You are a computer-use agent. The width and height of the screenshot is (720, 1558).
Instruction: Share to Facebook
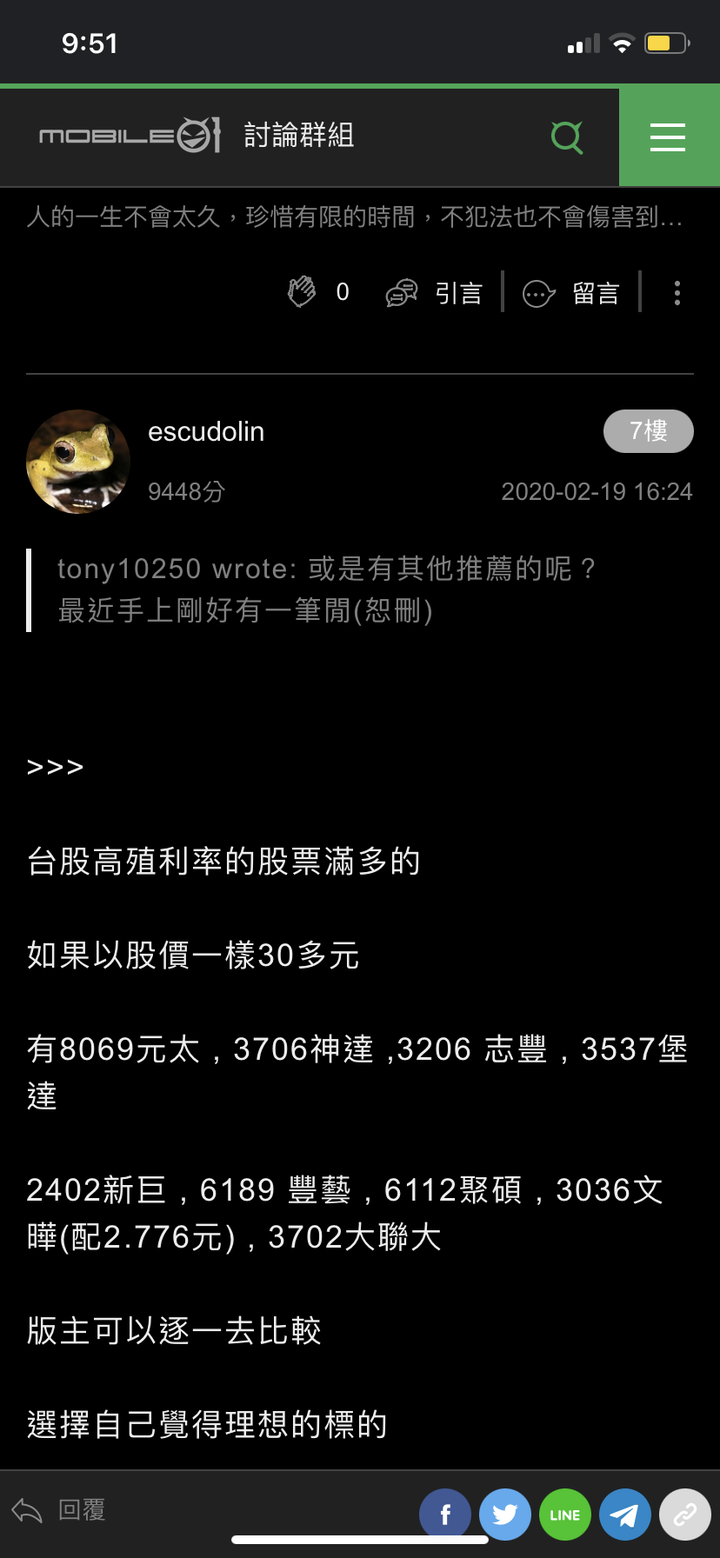coord(445,1515)
